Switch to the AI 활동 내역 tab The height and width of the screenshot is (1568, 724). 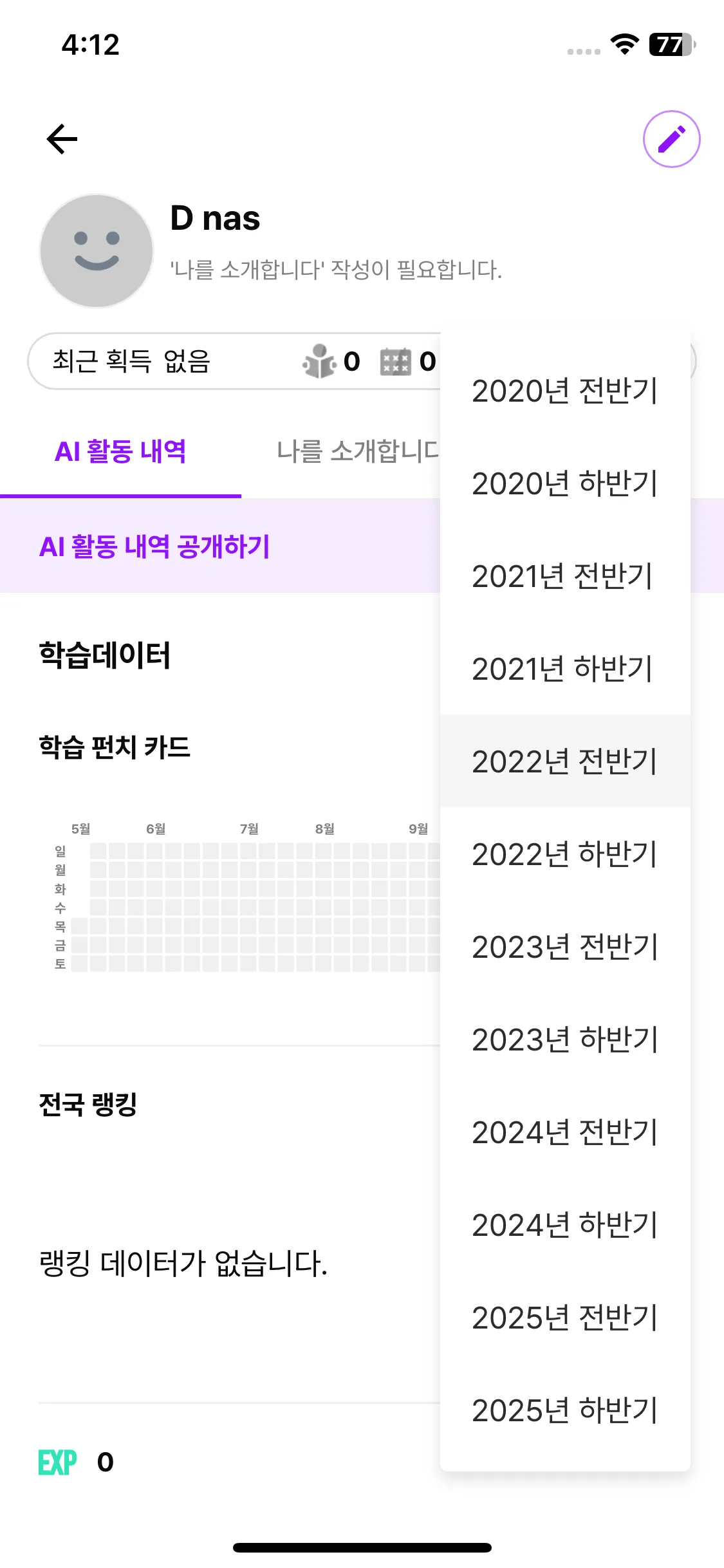(121, 451)
